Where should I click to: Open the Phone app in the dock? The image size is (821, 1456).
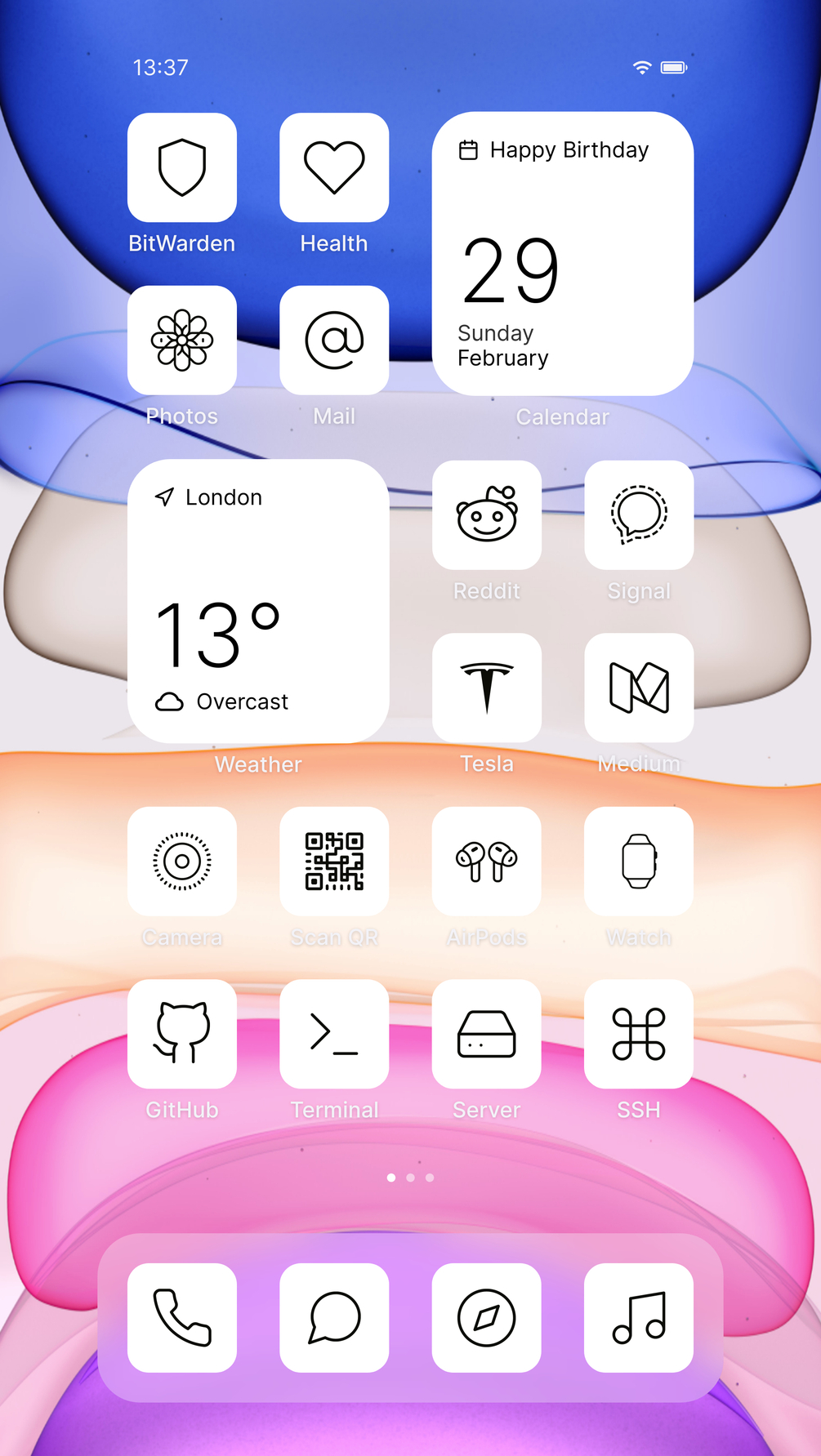[182, 1318]
